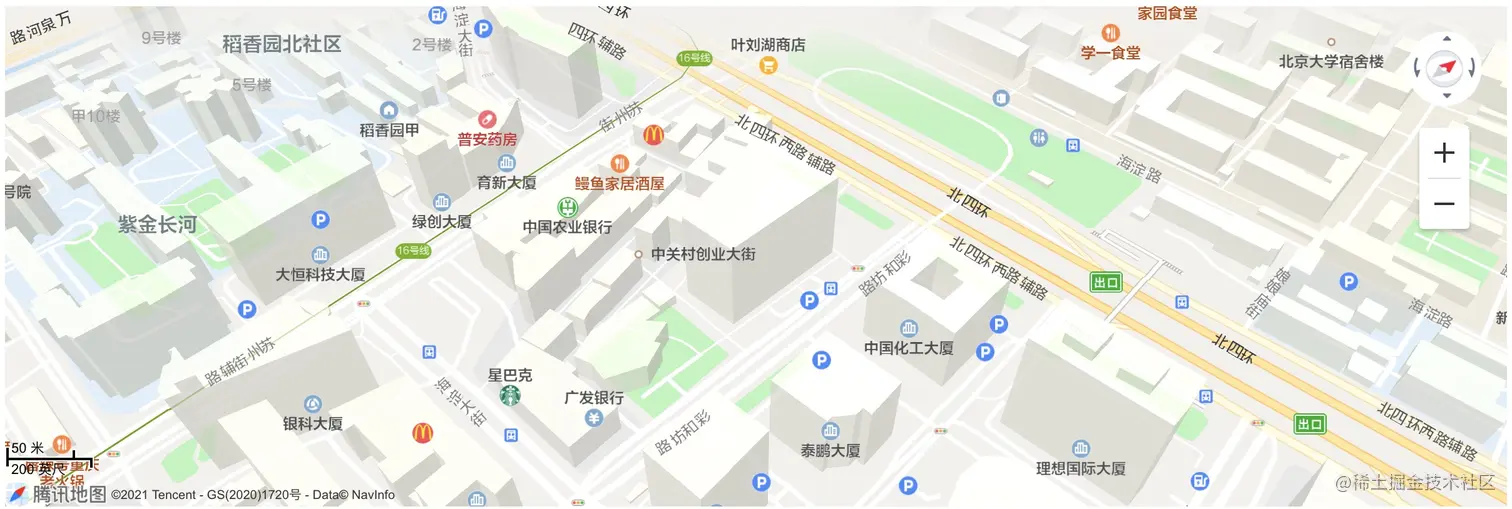Zoom out with the minus button
This screenshot has height=509, width=1512.
[x=1444, y=204]
